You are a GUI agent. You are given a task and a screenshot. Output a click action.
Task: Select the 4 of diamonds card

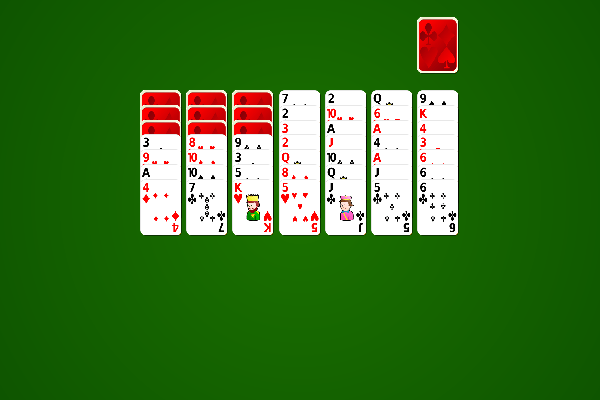click(160, 207)
